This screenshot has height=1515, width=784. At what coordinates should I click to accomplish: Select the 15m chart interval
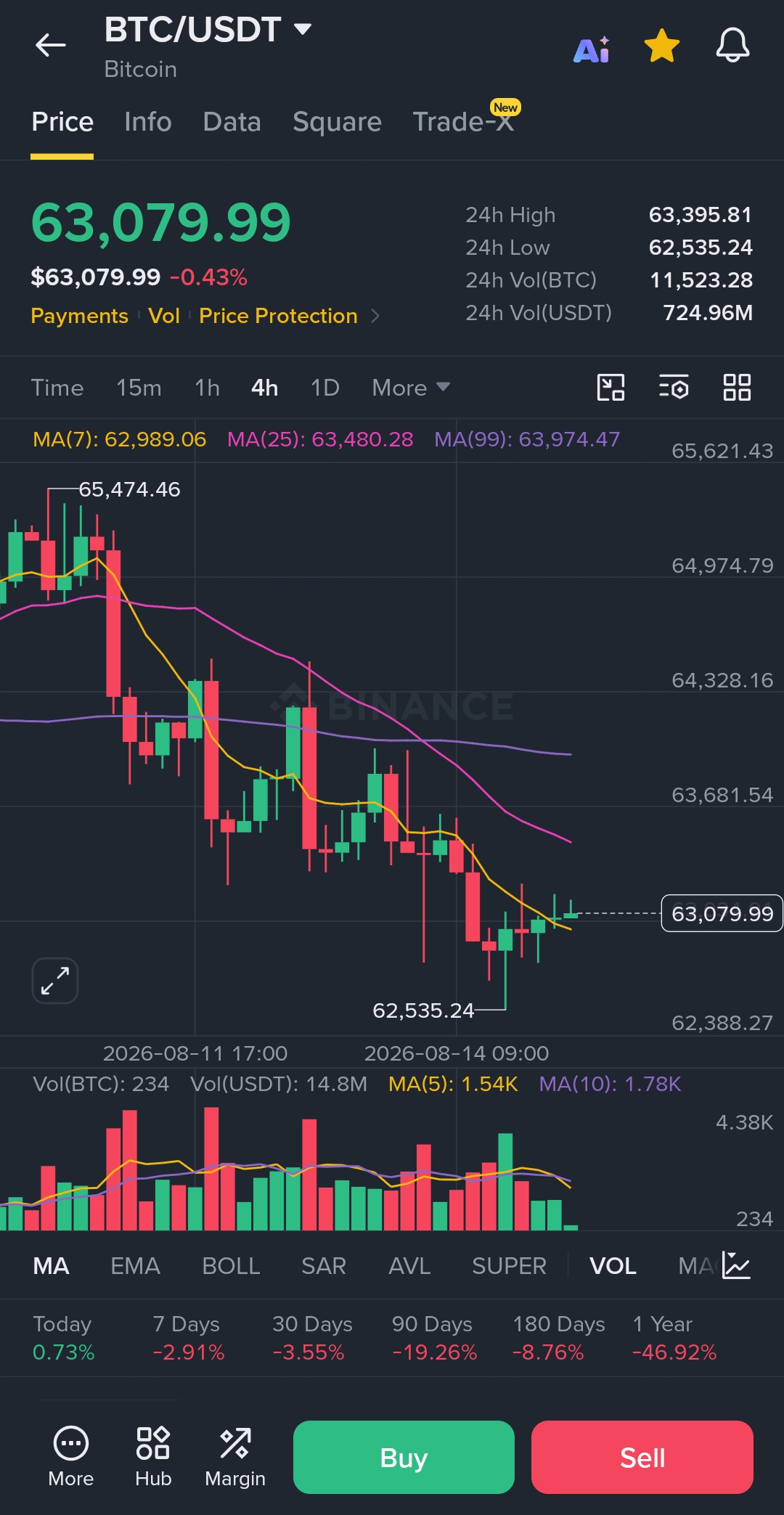[139, 388]
